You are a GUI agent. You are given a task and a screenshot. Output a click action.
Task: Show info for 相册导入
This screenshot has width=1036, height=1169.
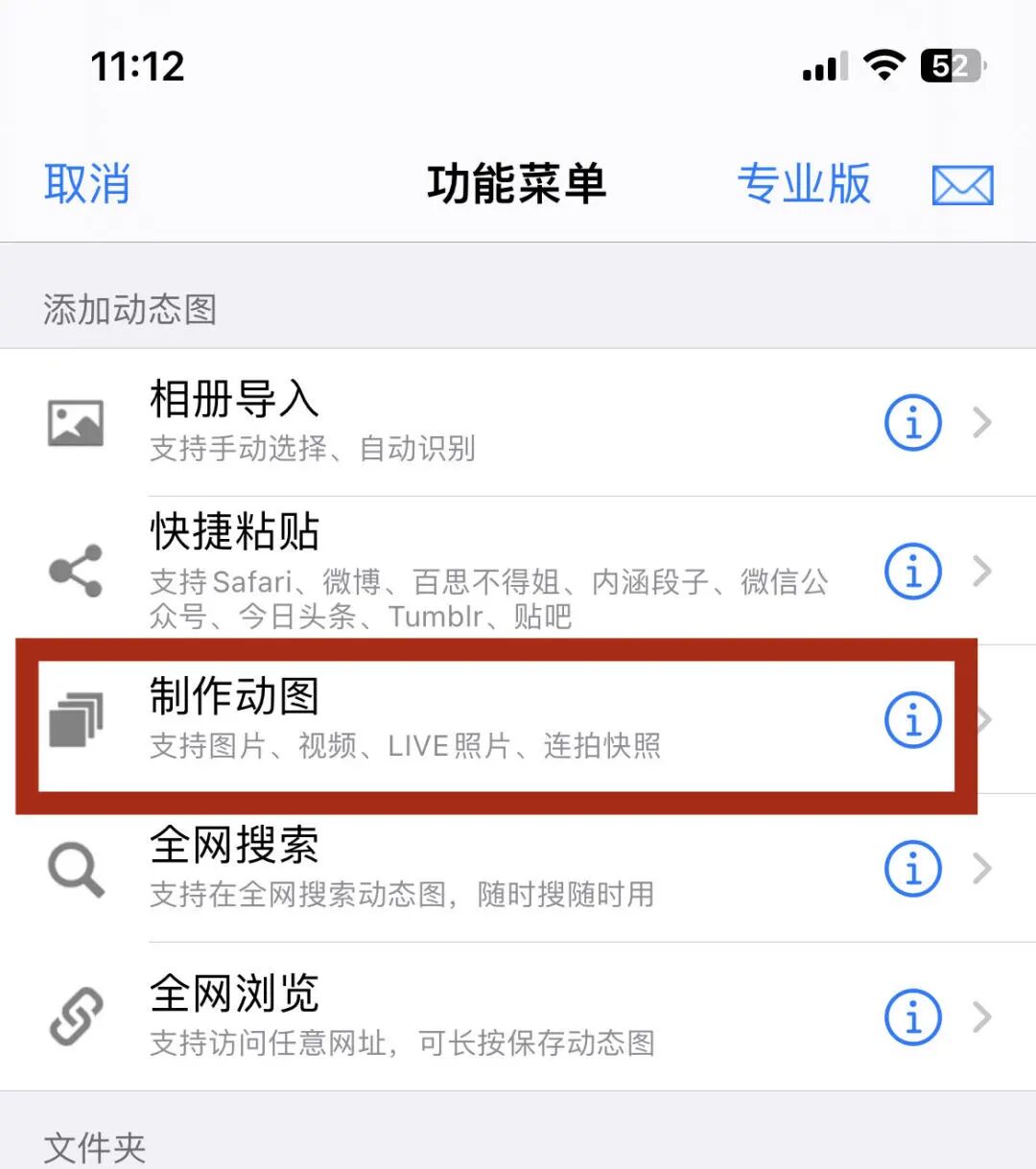[912, 422]
